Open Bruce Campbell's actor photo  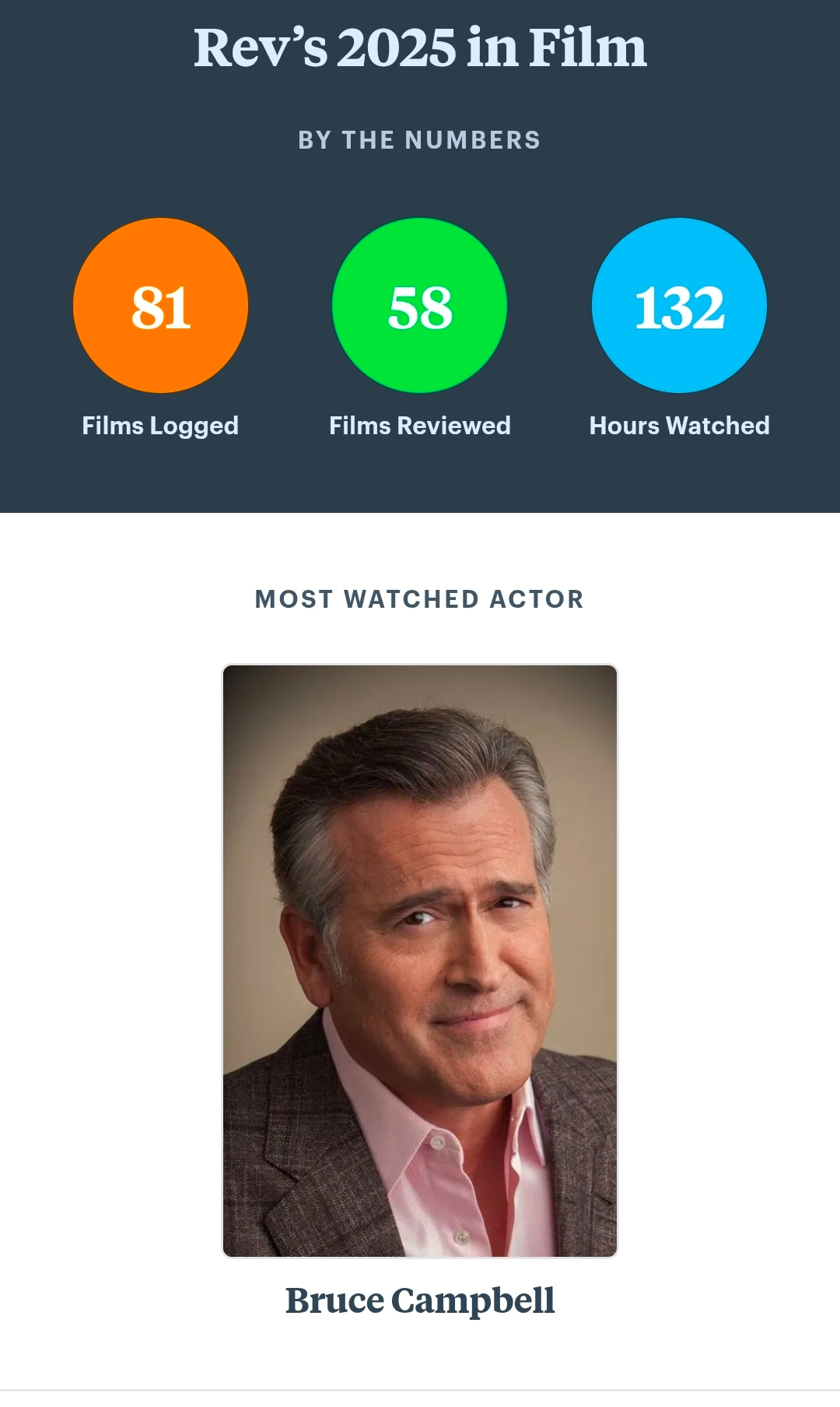tap(420, 960)
